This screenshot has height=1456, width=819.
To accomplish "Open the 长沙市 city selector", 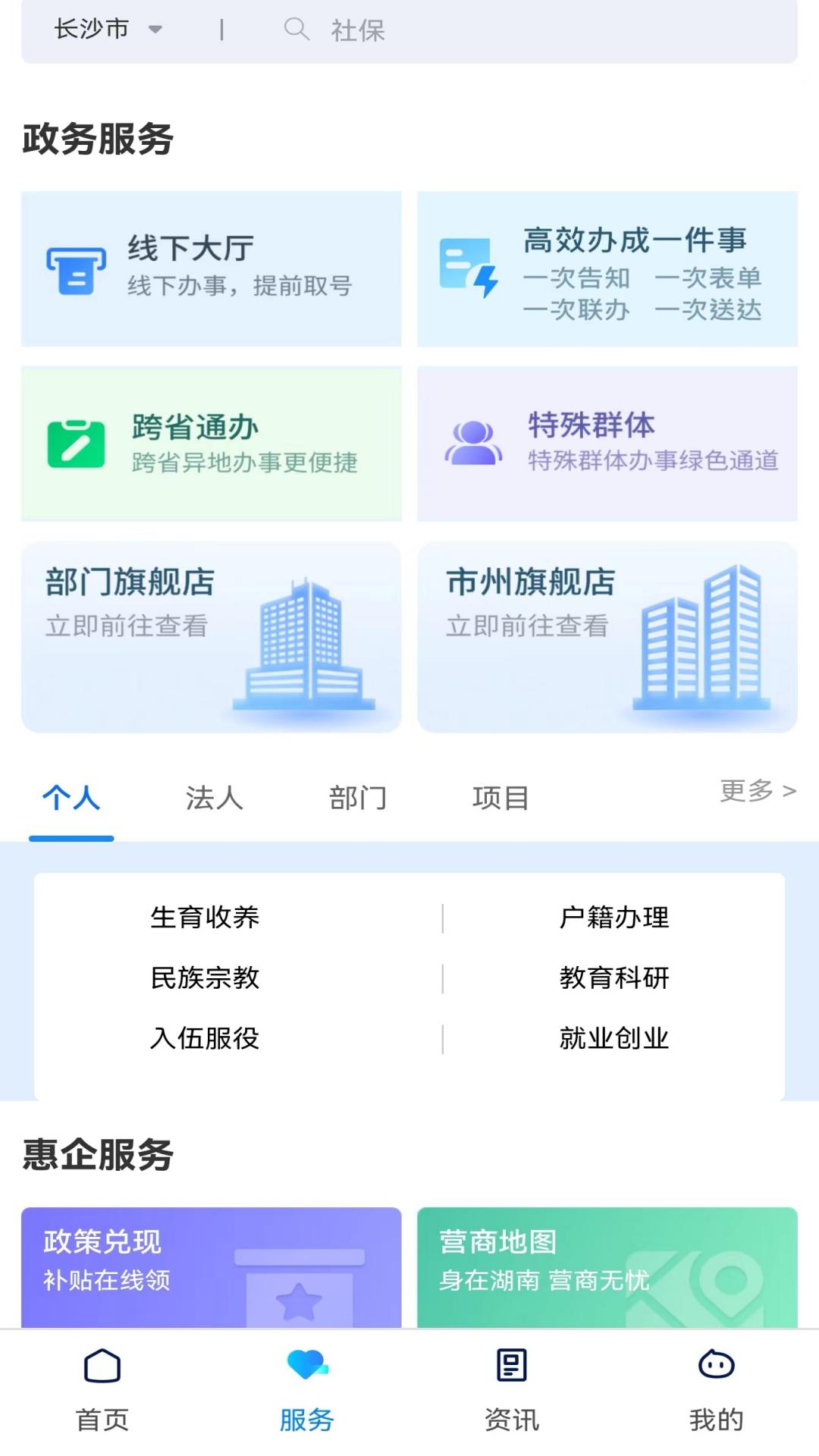I will coord(108,30).
